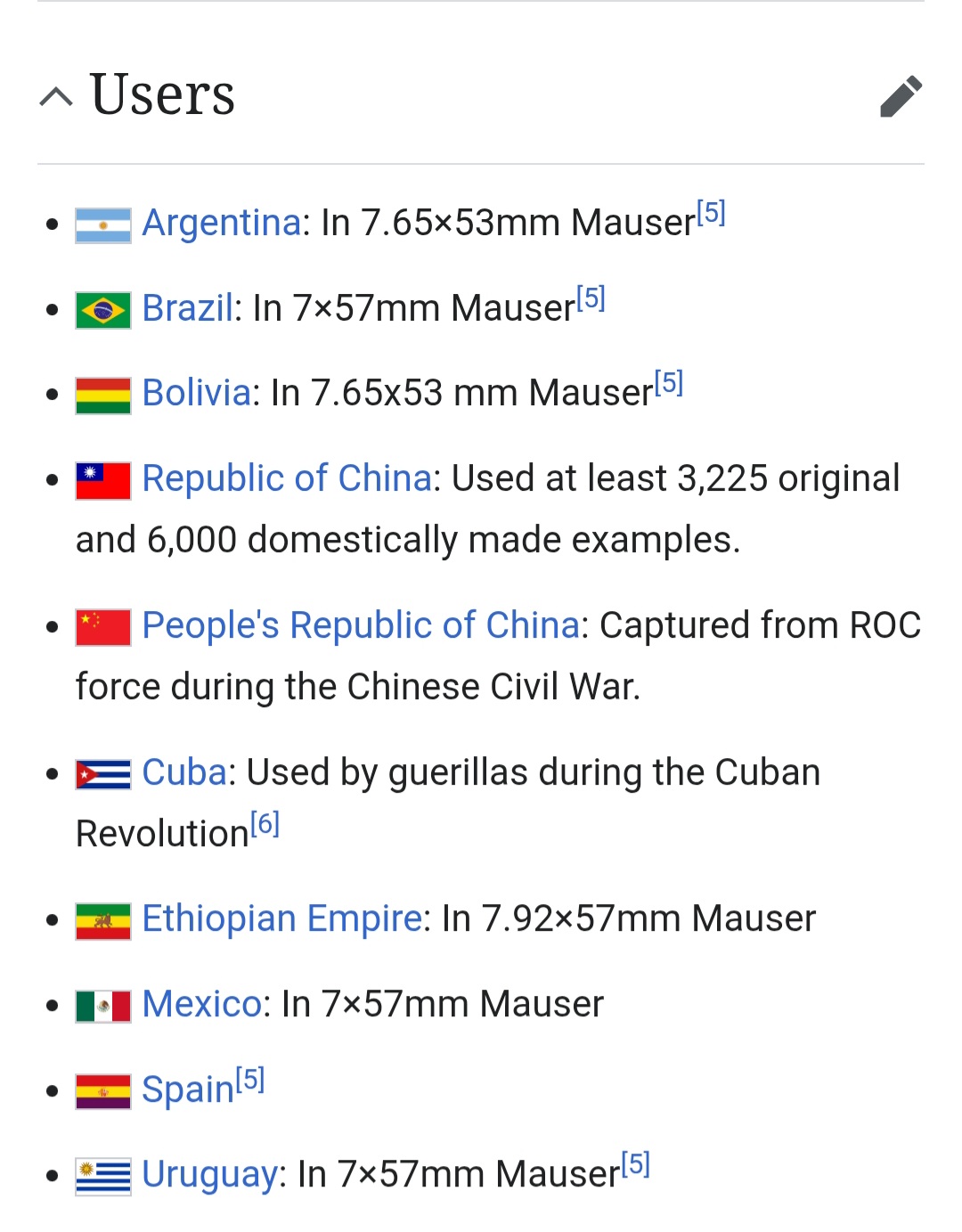
Task: Go to the Cuba article
Action: (184, 772)
